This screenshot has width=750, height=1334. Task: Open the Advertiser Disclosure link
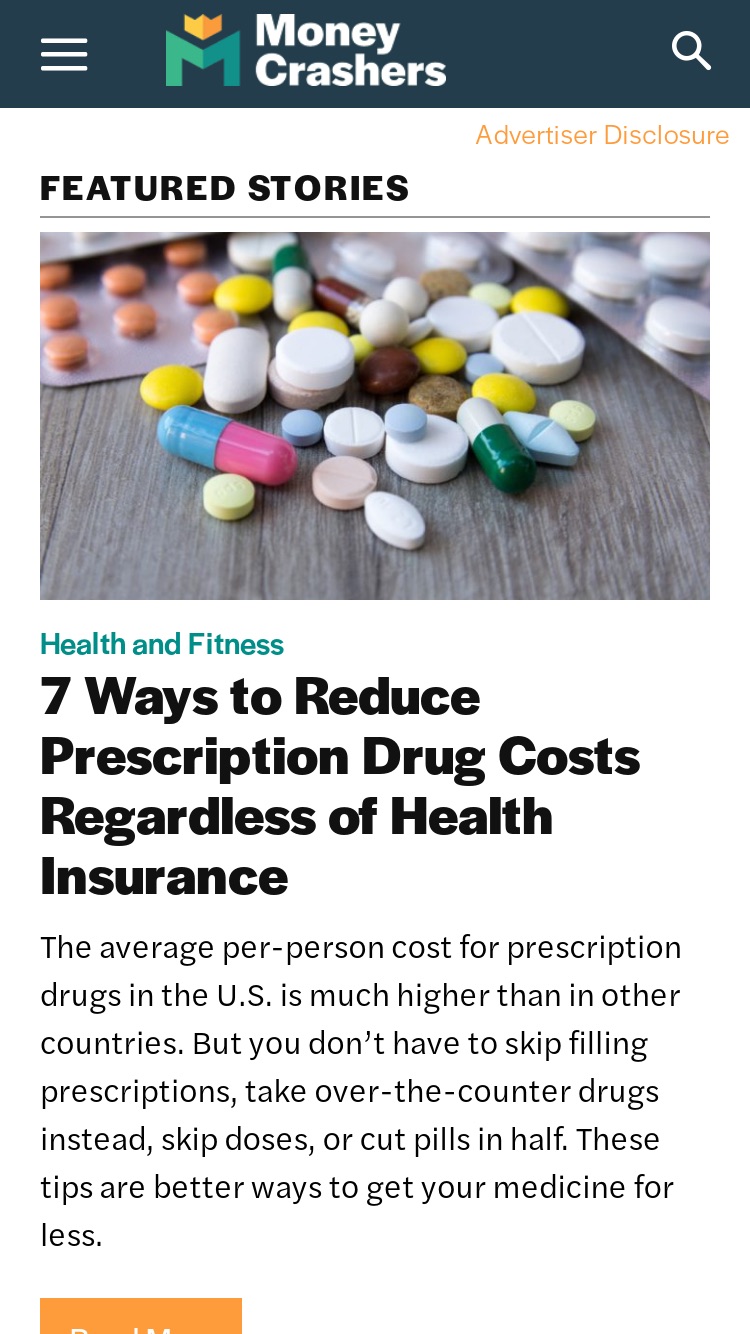pyautogui.click(x=602, y=135)
